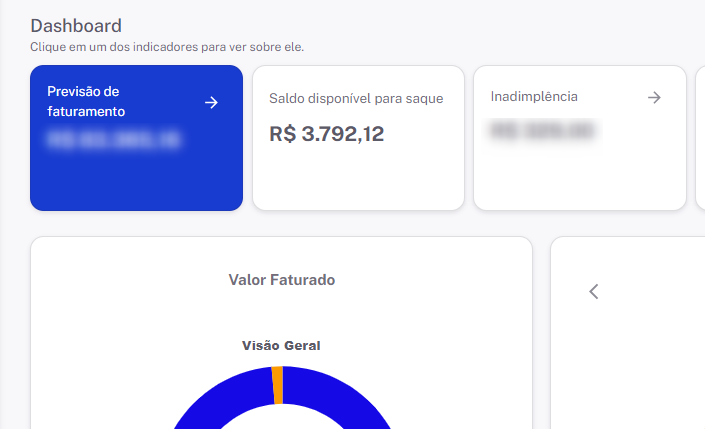705x429 pixels.
Task: Open the Previsão de faturamento indicator card
Action: 136,138
